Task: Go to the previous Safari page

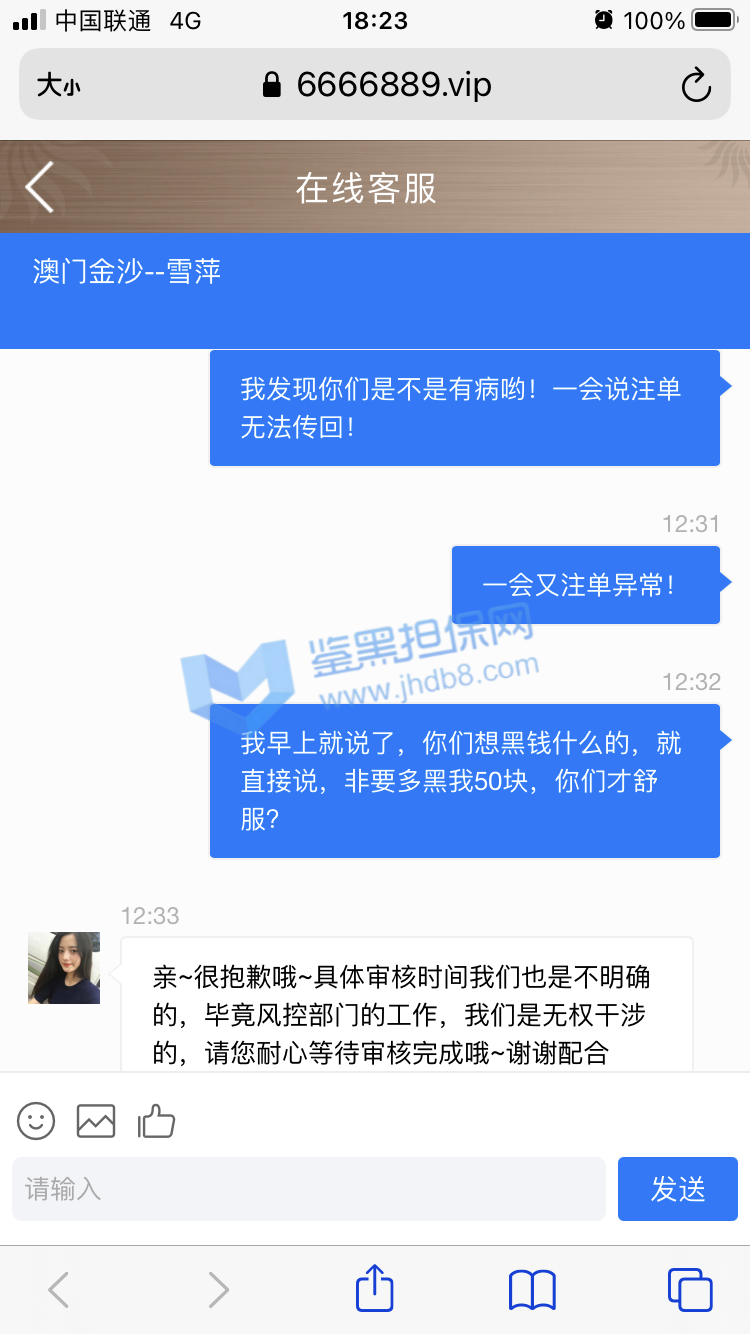Action: tap(59, 1290)
